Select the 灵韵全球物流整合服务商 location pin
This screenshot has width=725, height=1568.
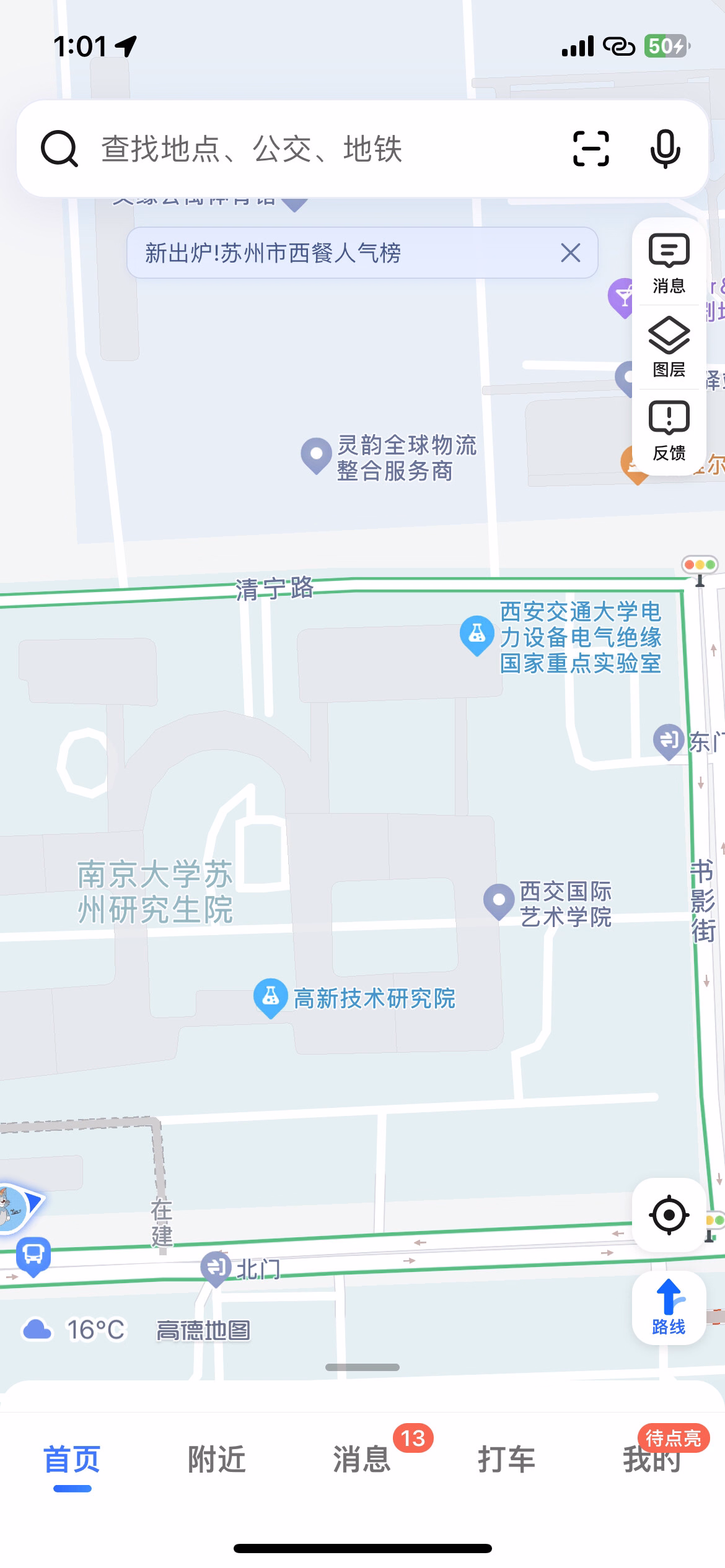tap(316, 455)
